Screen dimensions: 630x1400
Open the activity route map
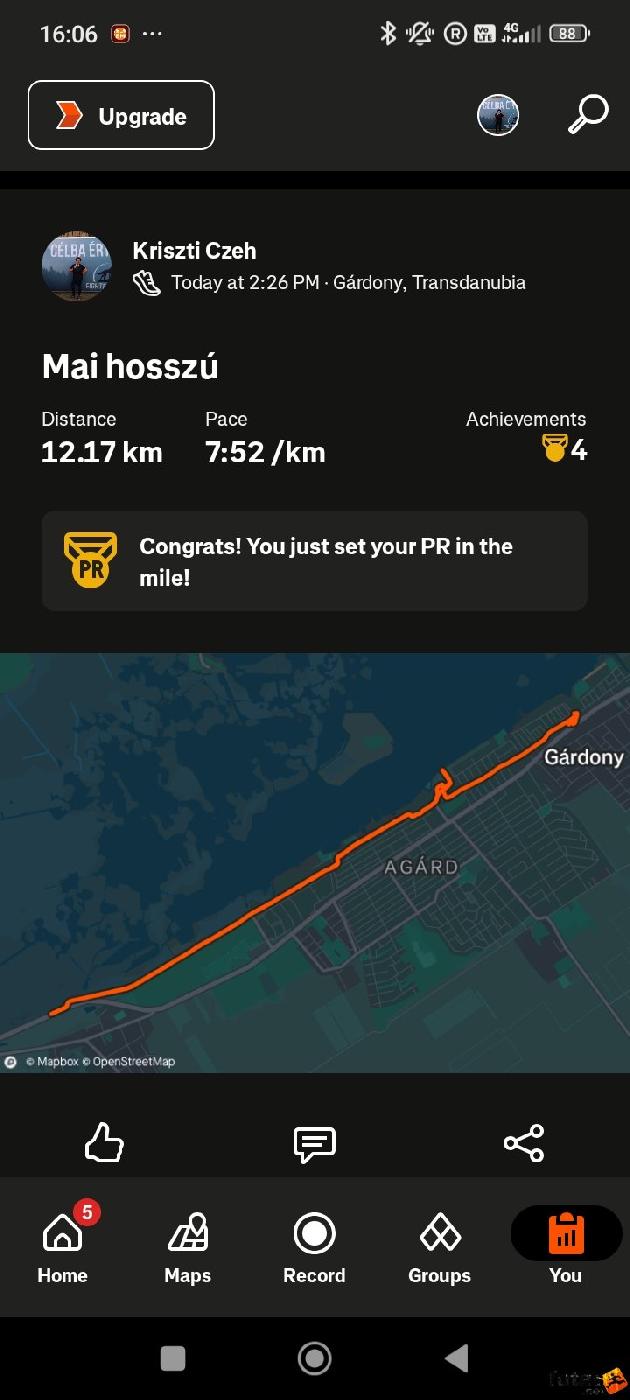(x=314, y=861)
